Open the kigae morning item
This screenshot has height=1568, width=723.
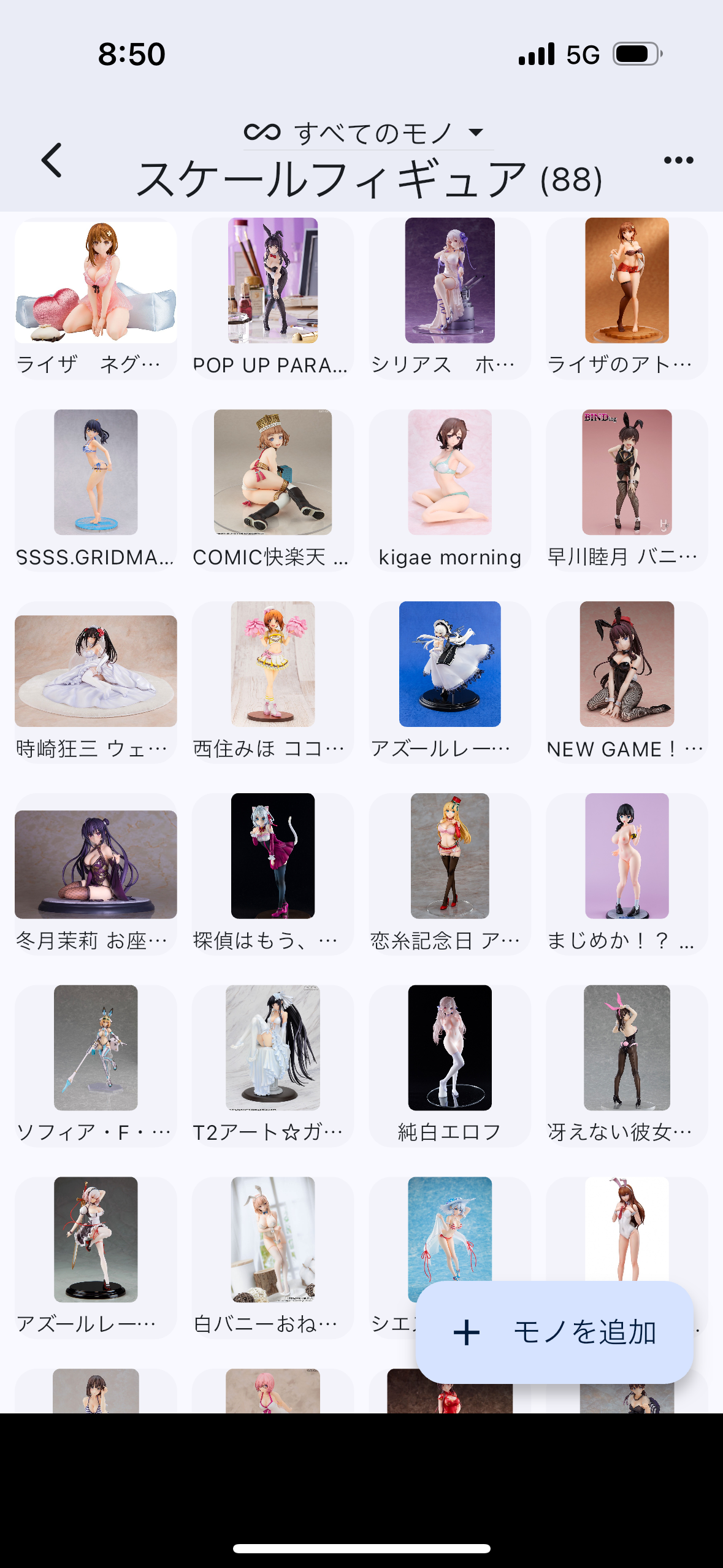449,490
